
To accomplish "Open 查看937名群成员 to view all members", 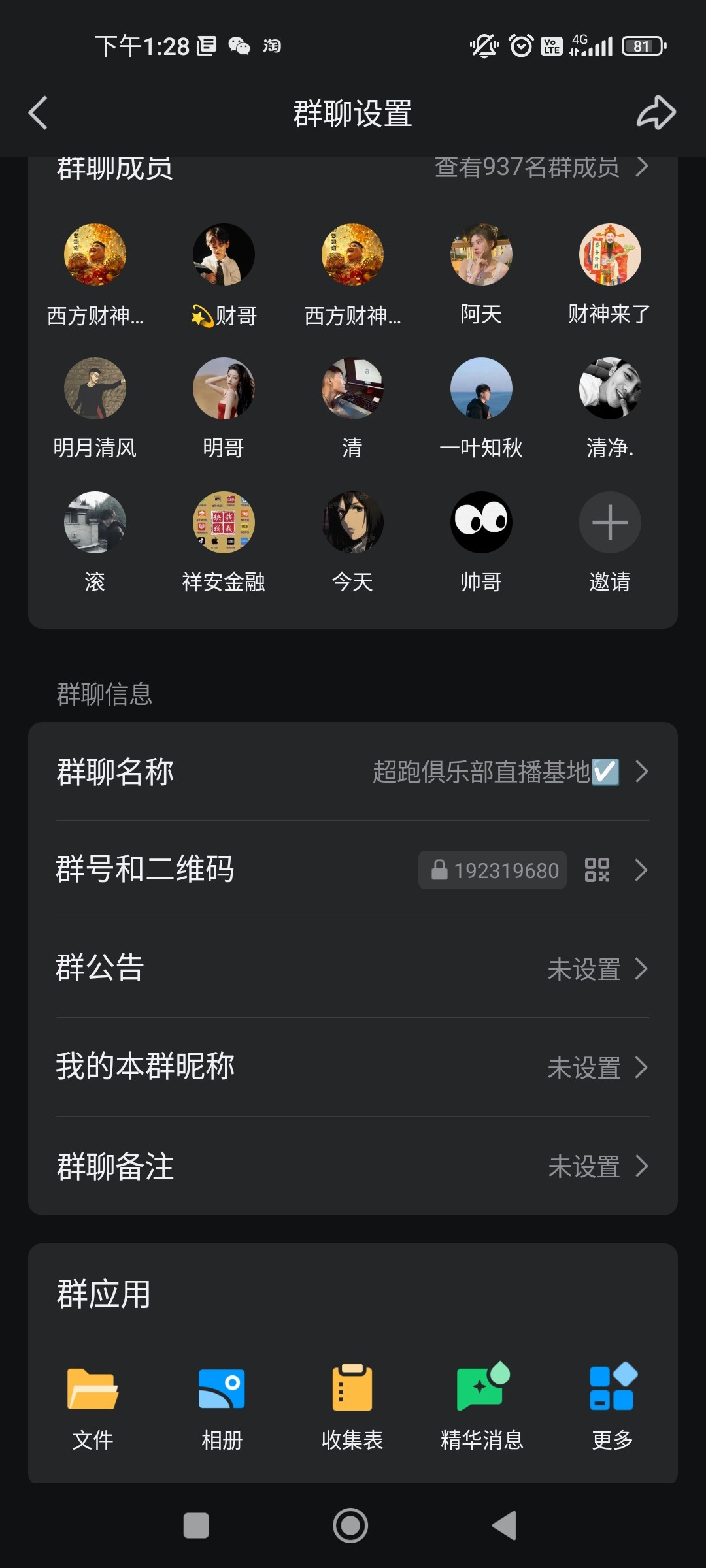I will [536, 168].
